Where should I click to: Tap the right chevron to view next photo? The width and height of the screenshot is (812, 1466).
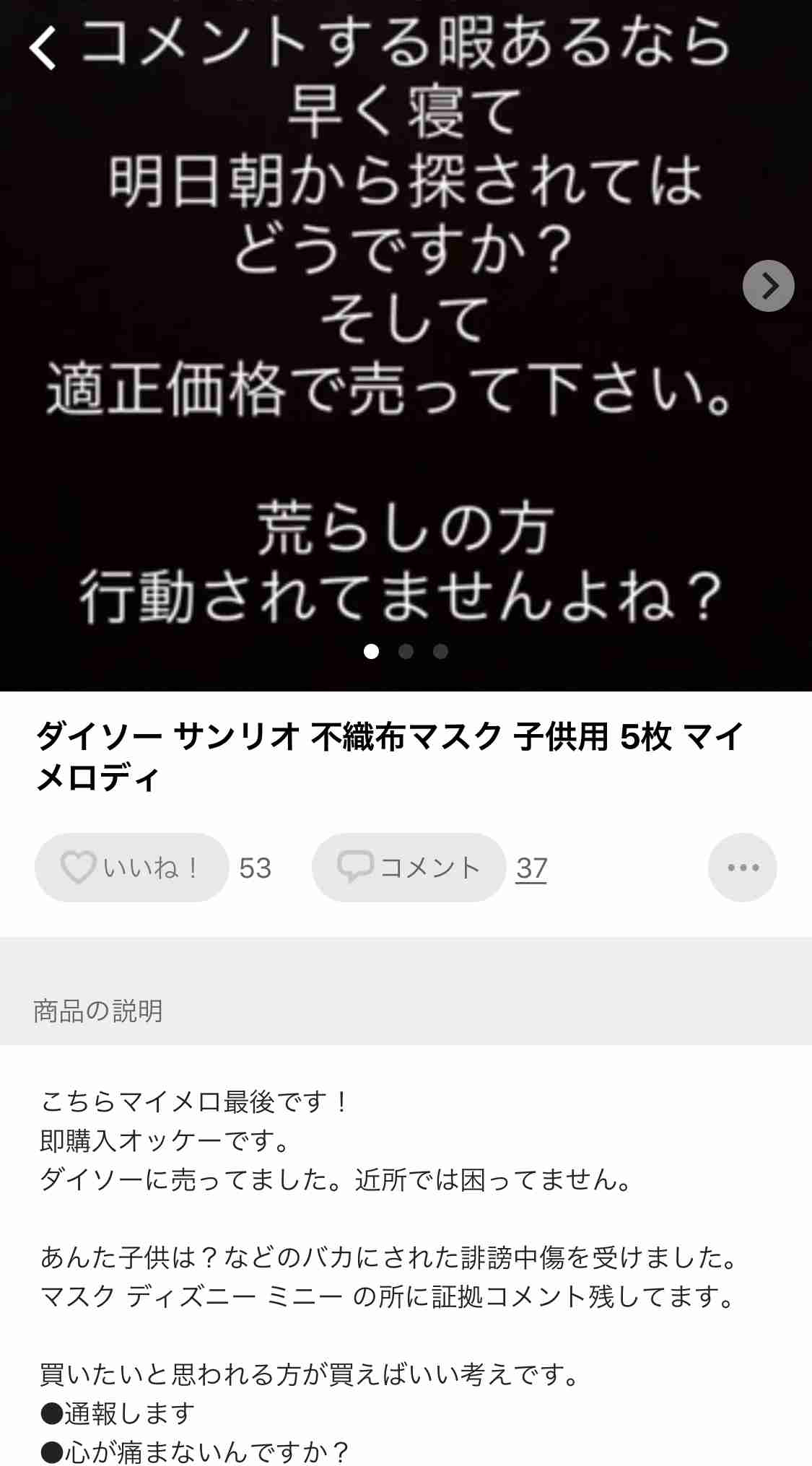coord(768,286)
